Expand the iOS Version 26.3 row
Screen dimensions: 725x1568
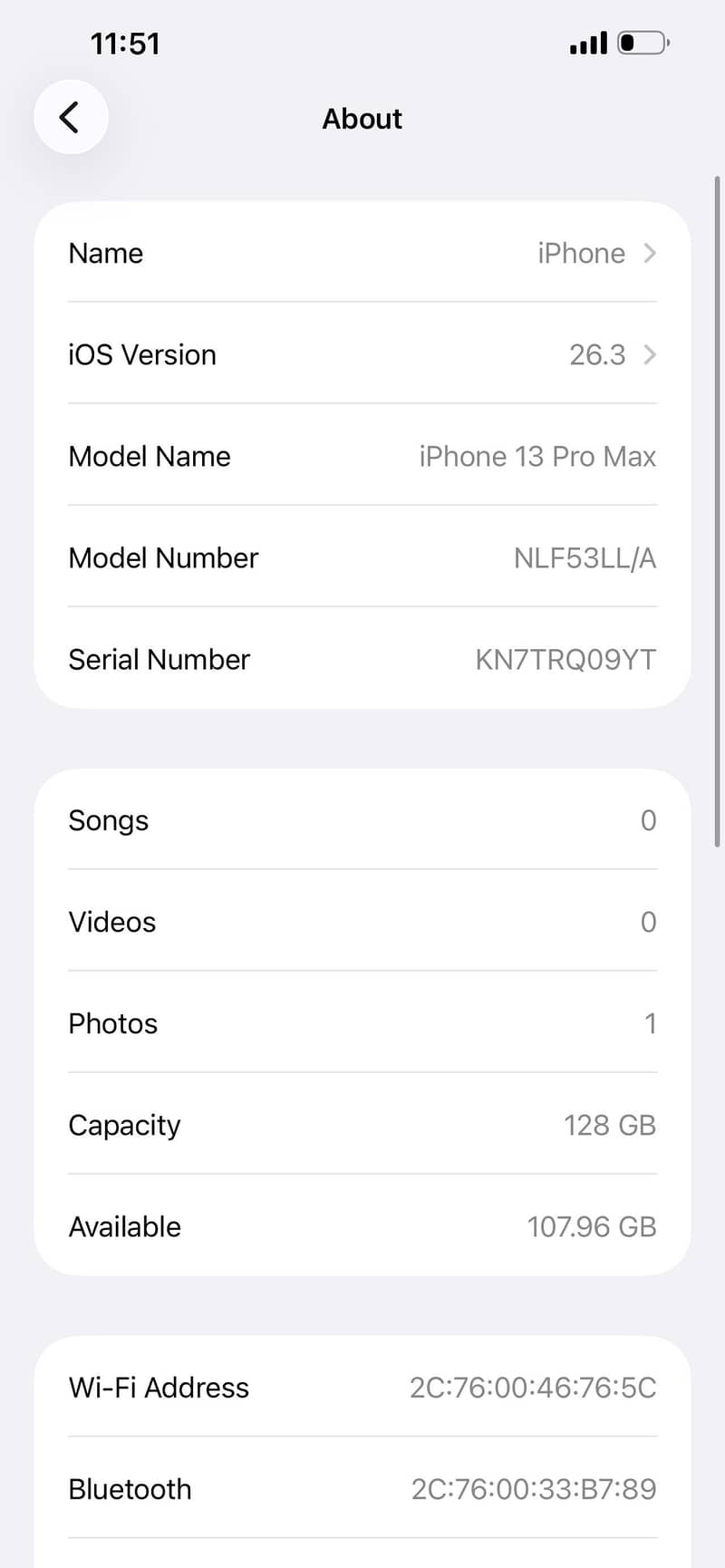362,354
